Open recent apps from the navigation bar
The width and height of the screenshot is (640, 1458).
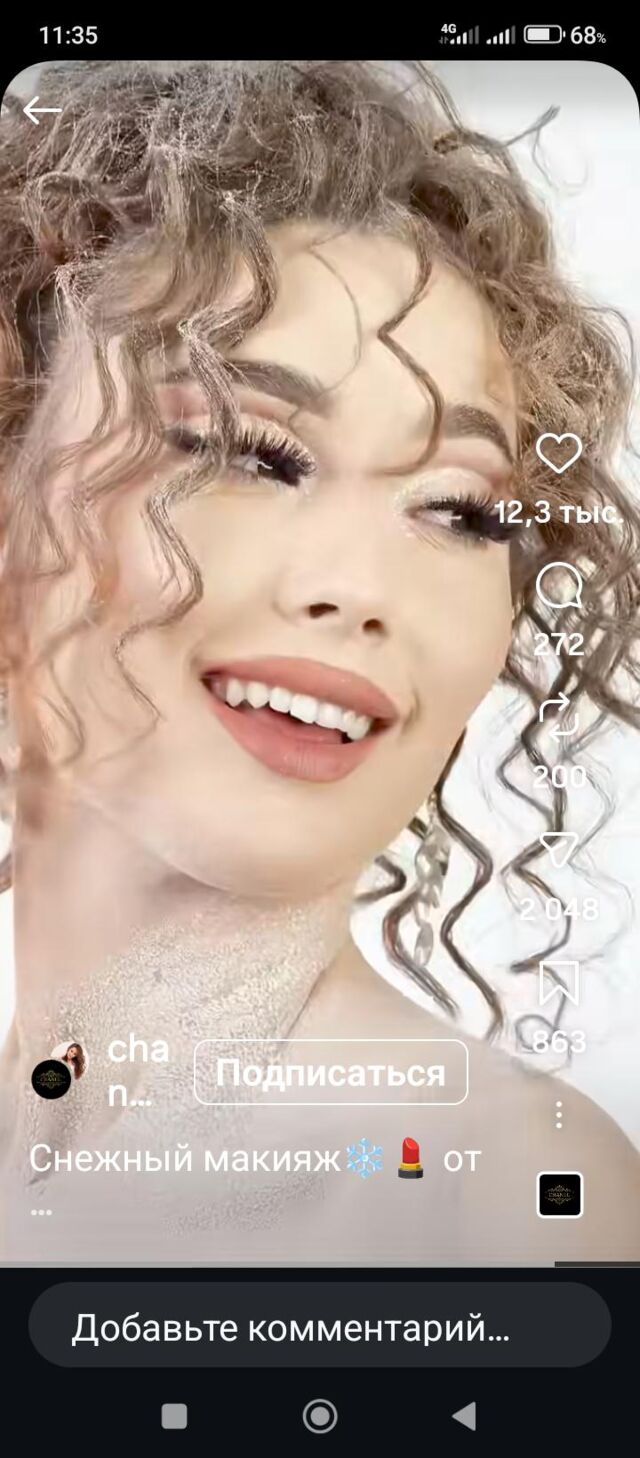[174, 1416]
